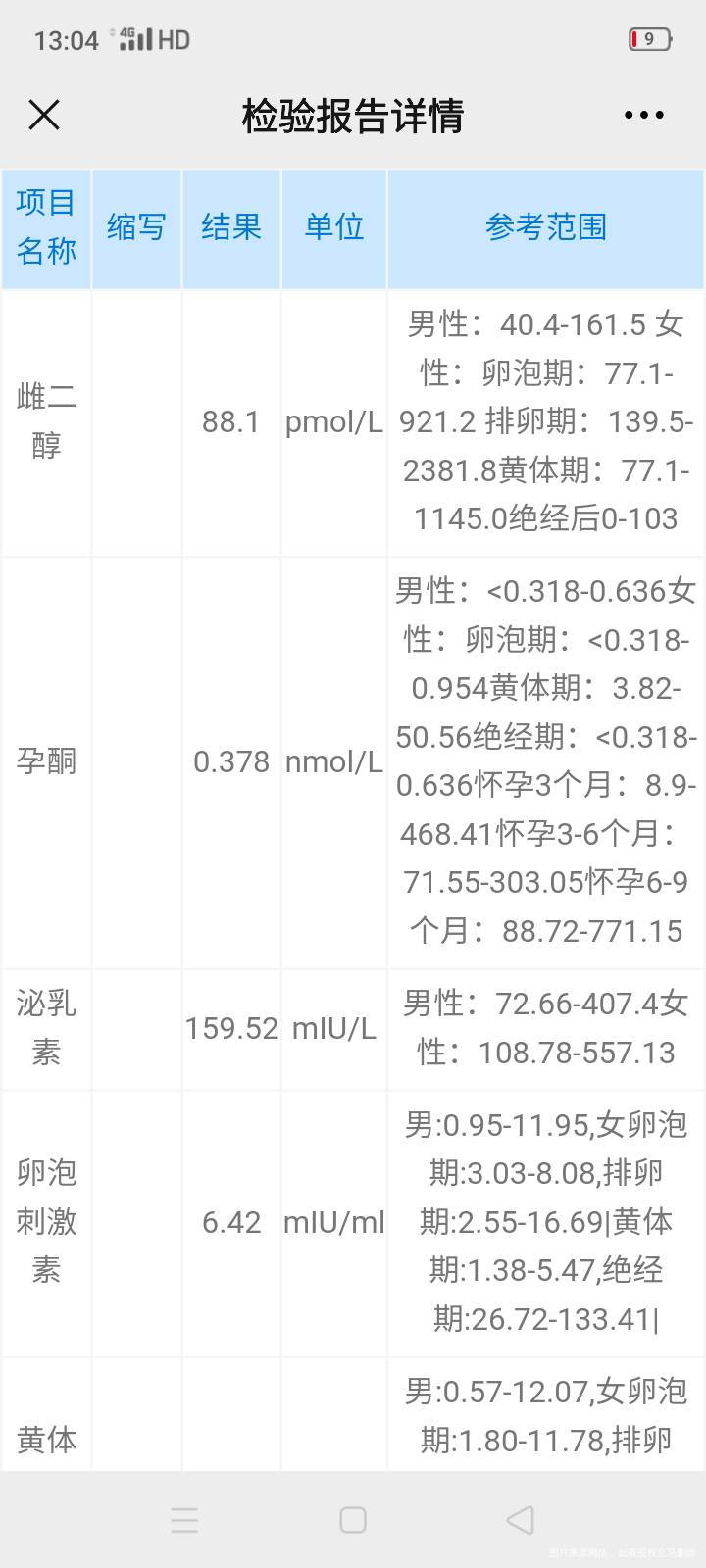
Task: Open the three-dot more options menu
Action: tap(643, 115)
